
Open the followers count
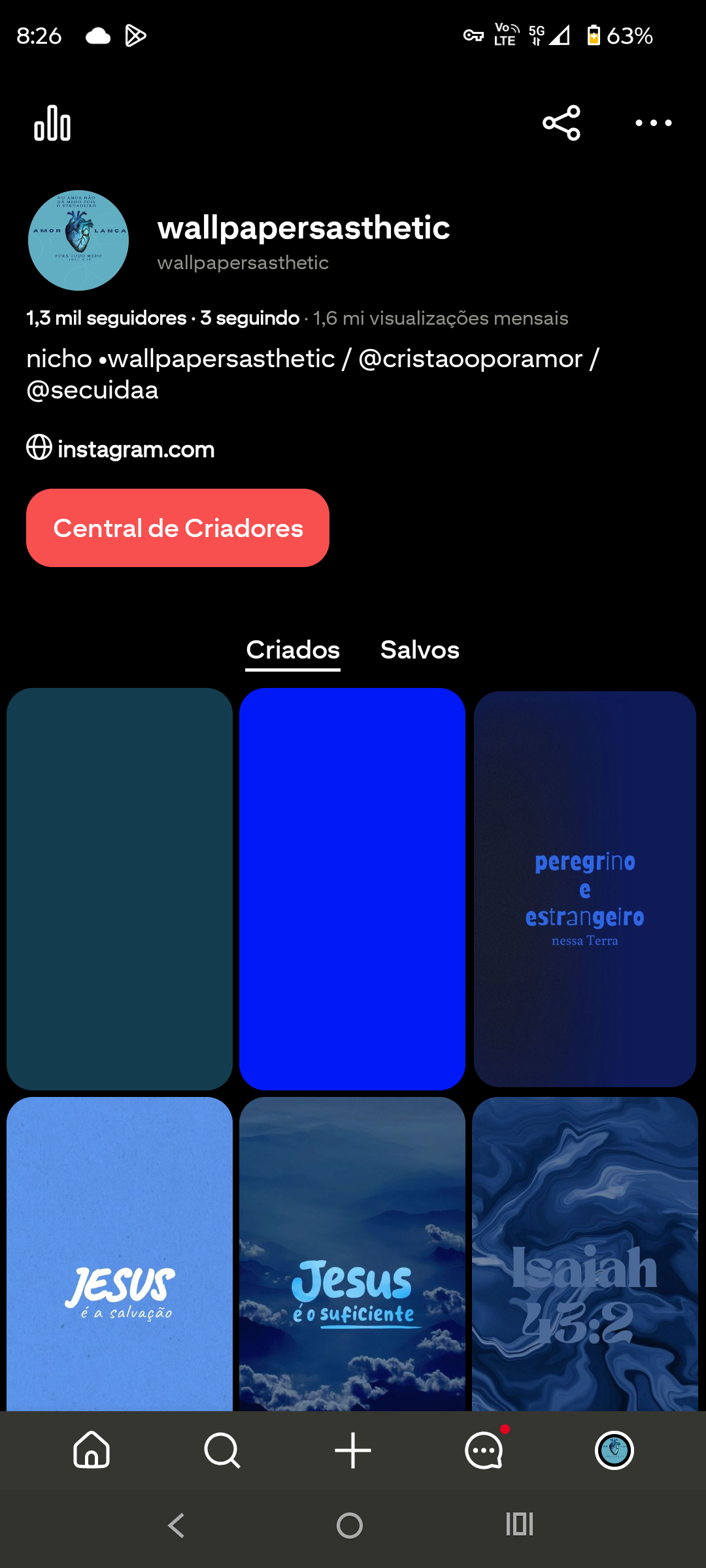107,318
